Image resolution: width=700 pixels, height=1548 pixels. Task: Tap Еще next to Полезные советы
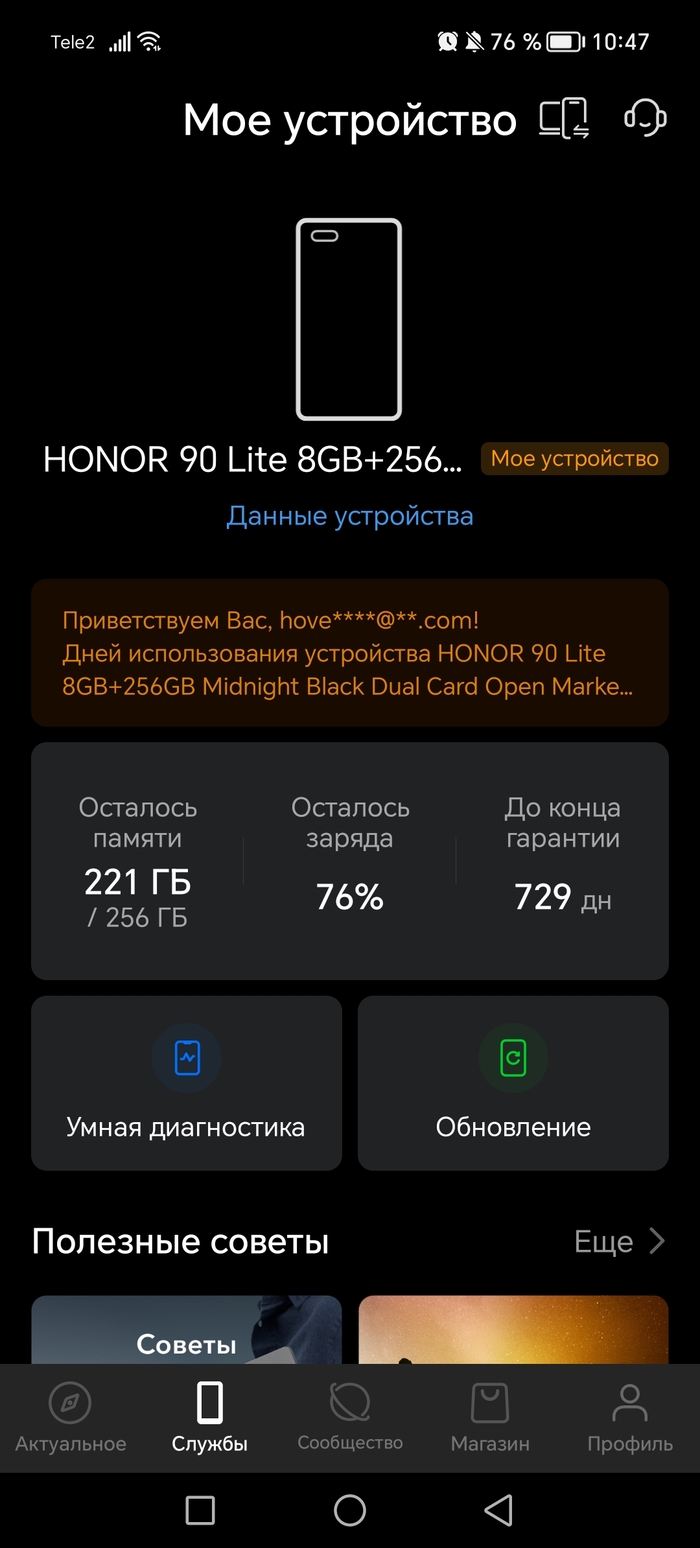(x=618, y=1242)
